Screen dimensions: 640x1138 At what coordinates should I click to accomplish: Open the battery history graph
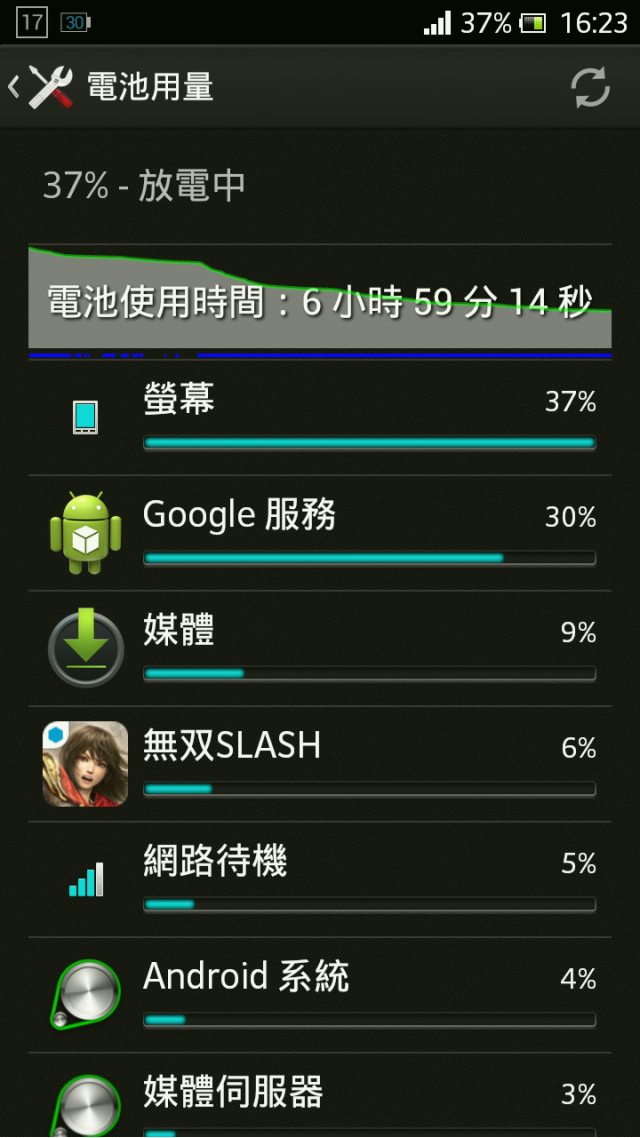pos(320,300)
